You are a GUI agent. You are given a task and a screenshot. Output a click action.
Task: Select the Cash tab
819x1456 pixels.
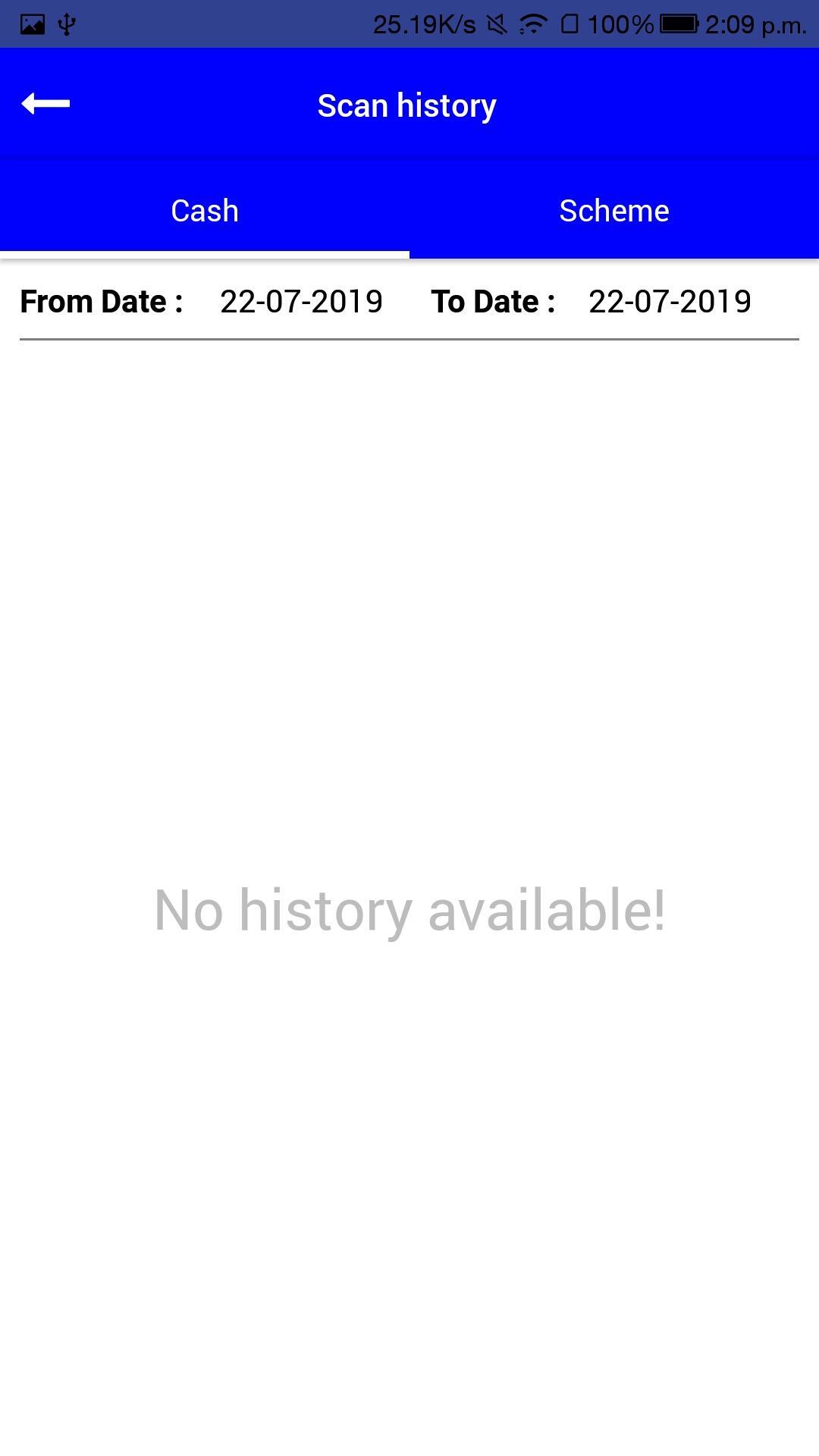coord(205,210)
